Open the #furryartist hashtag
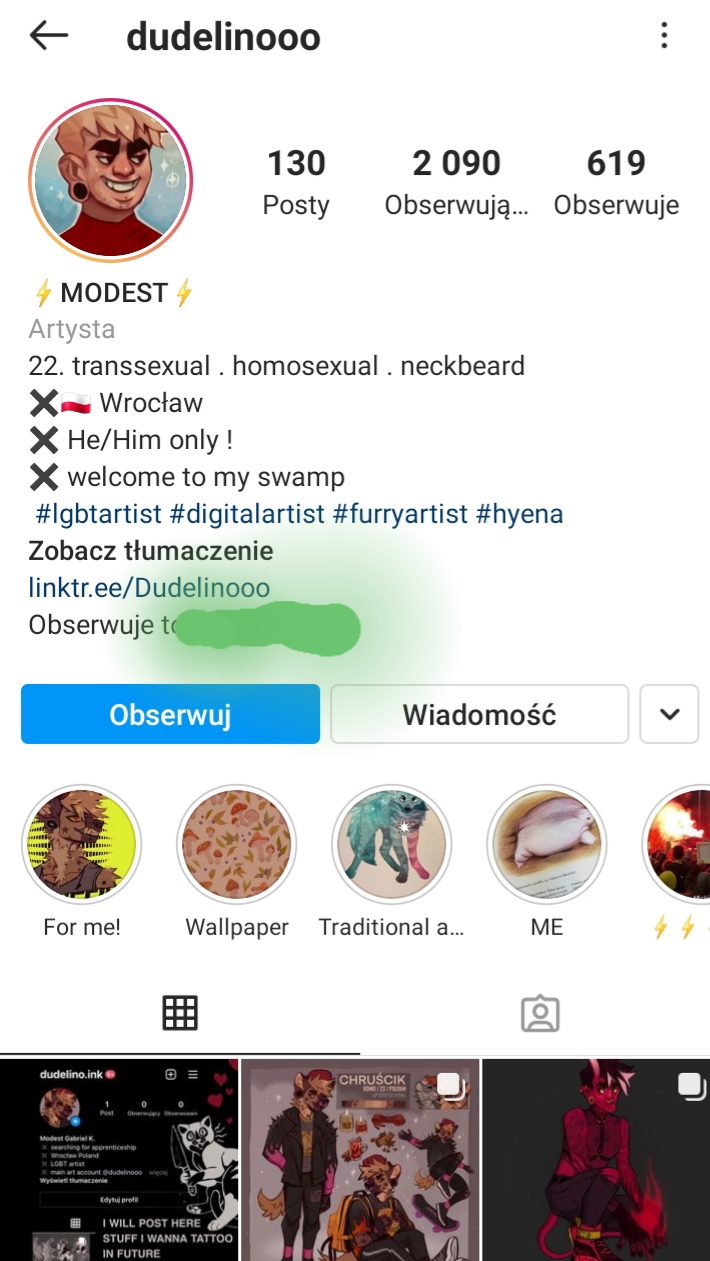Image resolution: width=710 pixels, height=1261 pixels. point(400,514)
